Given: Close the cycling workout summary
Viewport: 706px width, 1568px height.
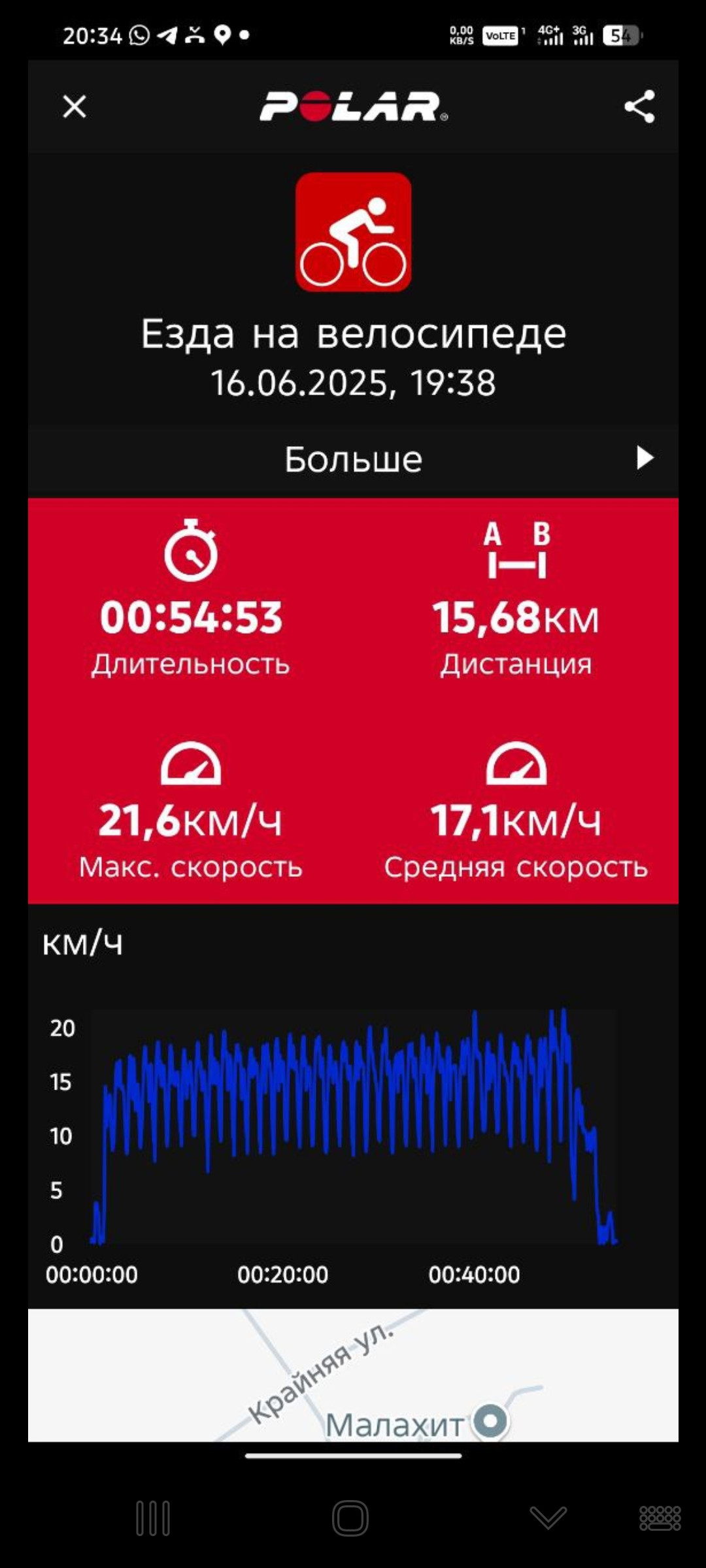Looking at the screenshot, I should click(x=75, y=106).
